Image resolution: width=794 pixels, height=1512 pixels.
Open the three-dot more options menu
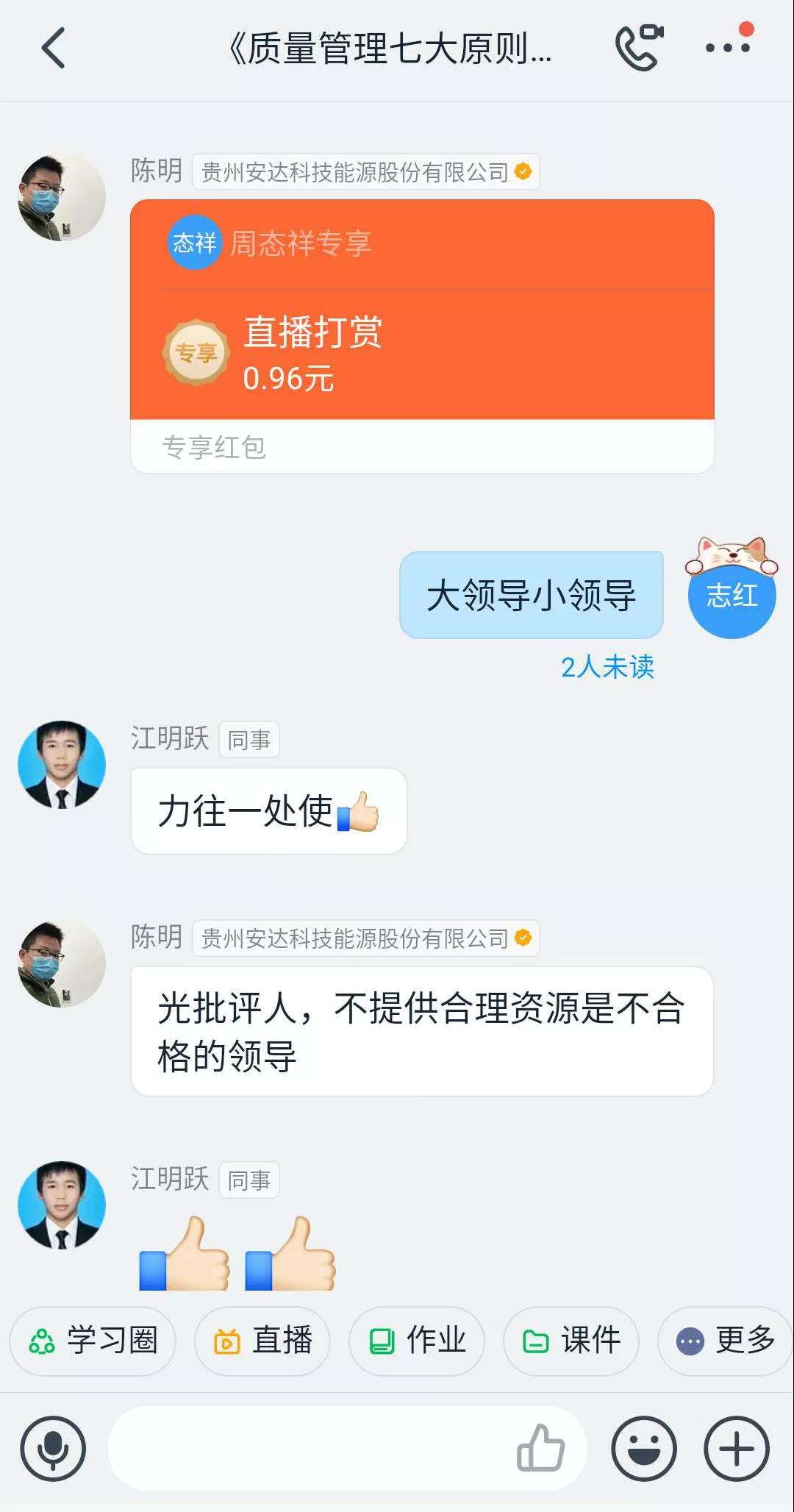(x=727, y=48)
